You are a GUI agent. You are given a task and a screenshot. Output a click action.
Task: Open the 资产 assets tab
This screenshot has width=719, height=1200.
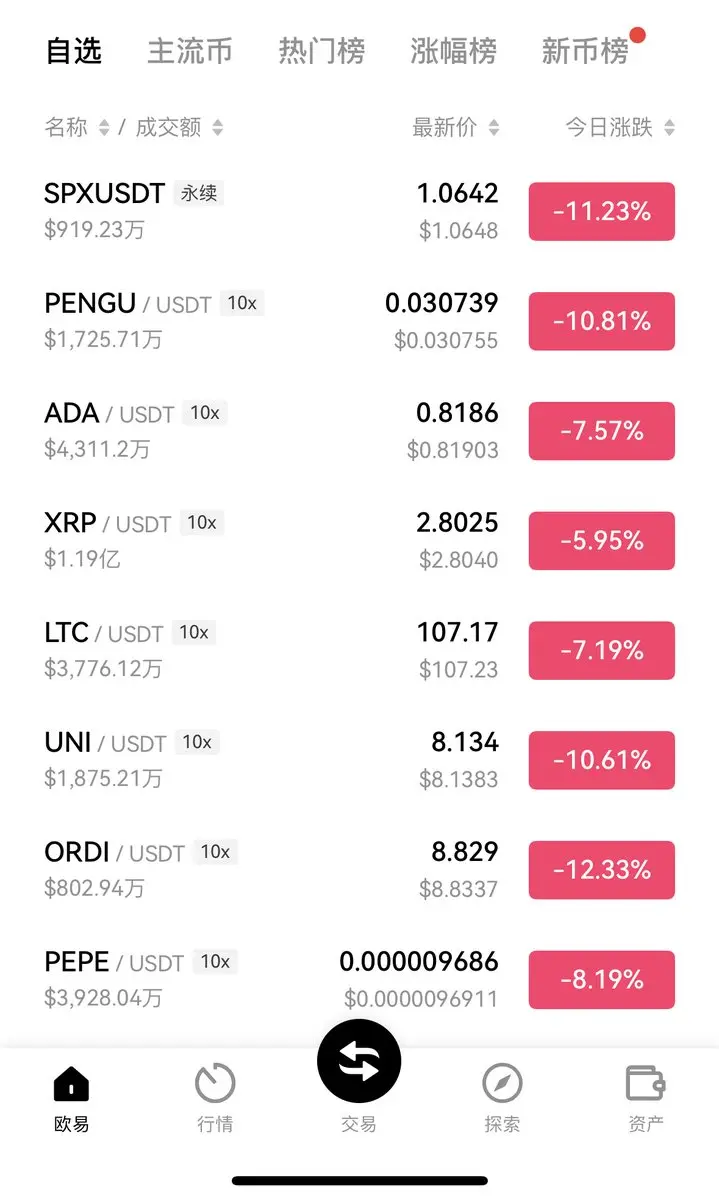pyautogui.click(x=645, y=1096)
